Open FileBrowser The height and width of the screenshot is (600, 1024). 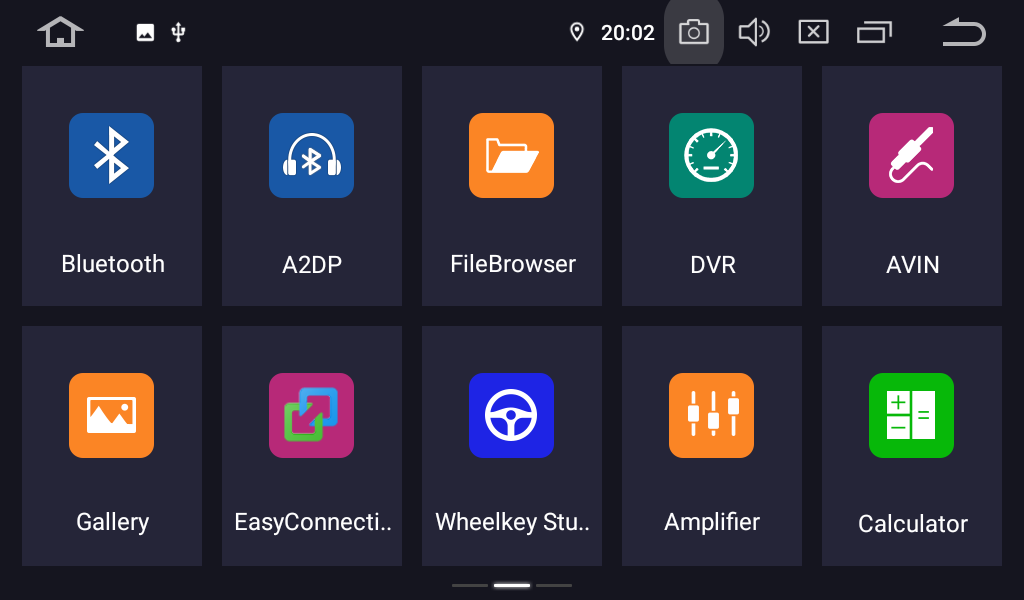pos(511,156)
